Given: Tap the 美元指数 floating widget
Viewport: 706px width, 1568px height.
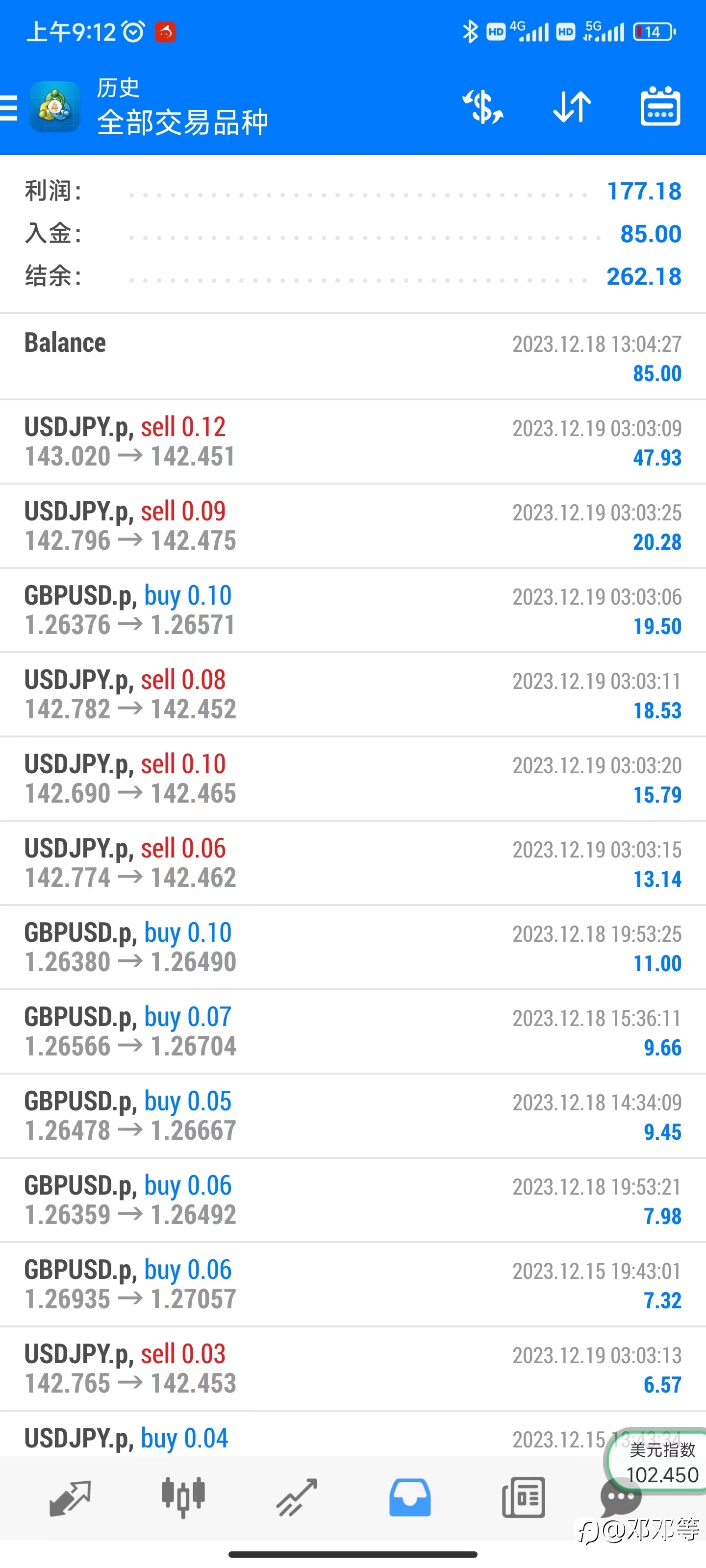Looking at the screenshot, I should 658,1462.
